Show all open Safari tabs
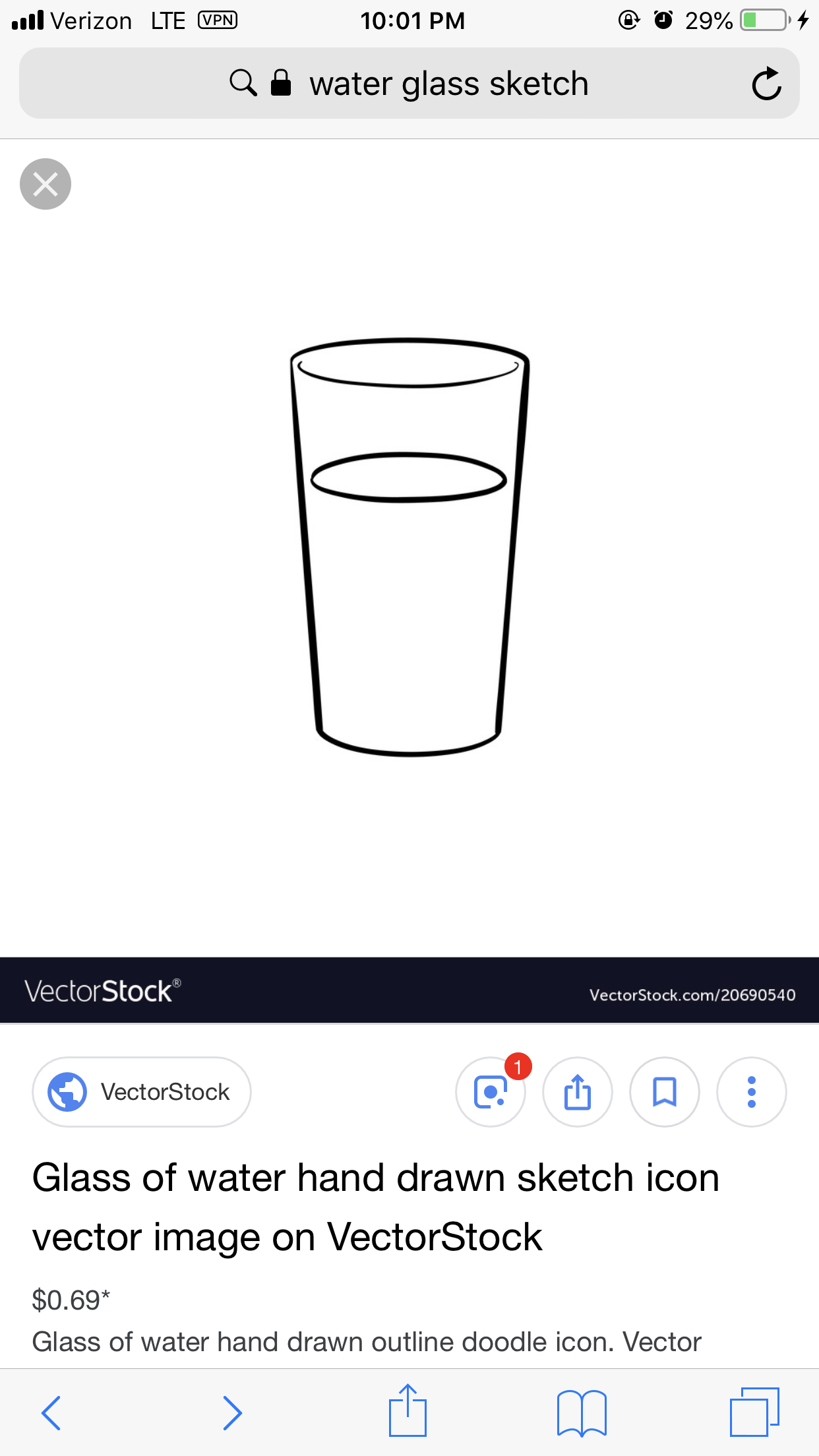 coord(754,1412)
